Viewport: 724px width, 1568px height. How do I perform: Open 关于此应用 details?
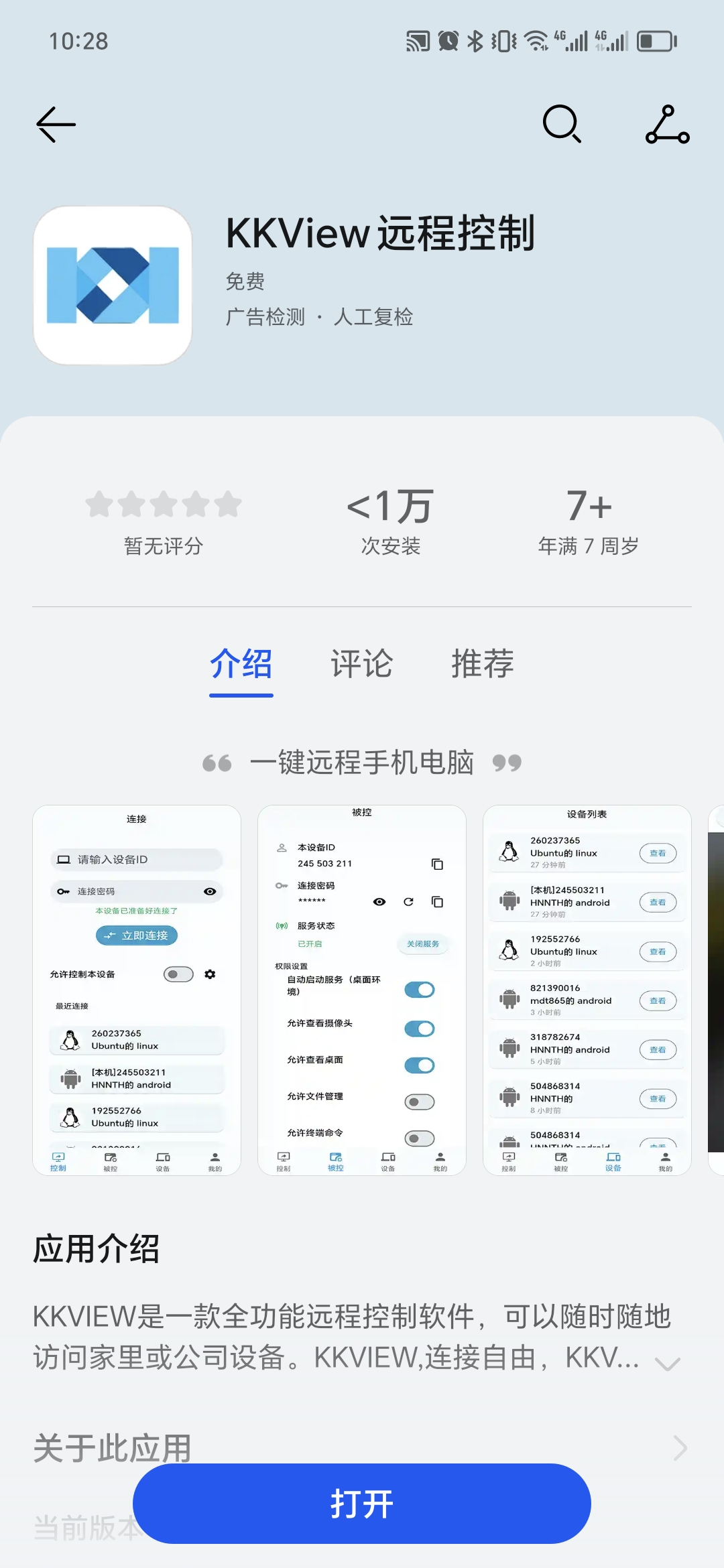pyautogui.click(x=680, y=1447)
